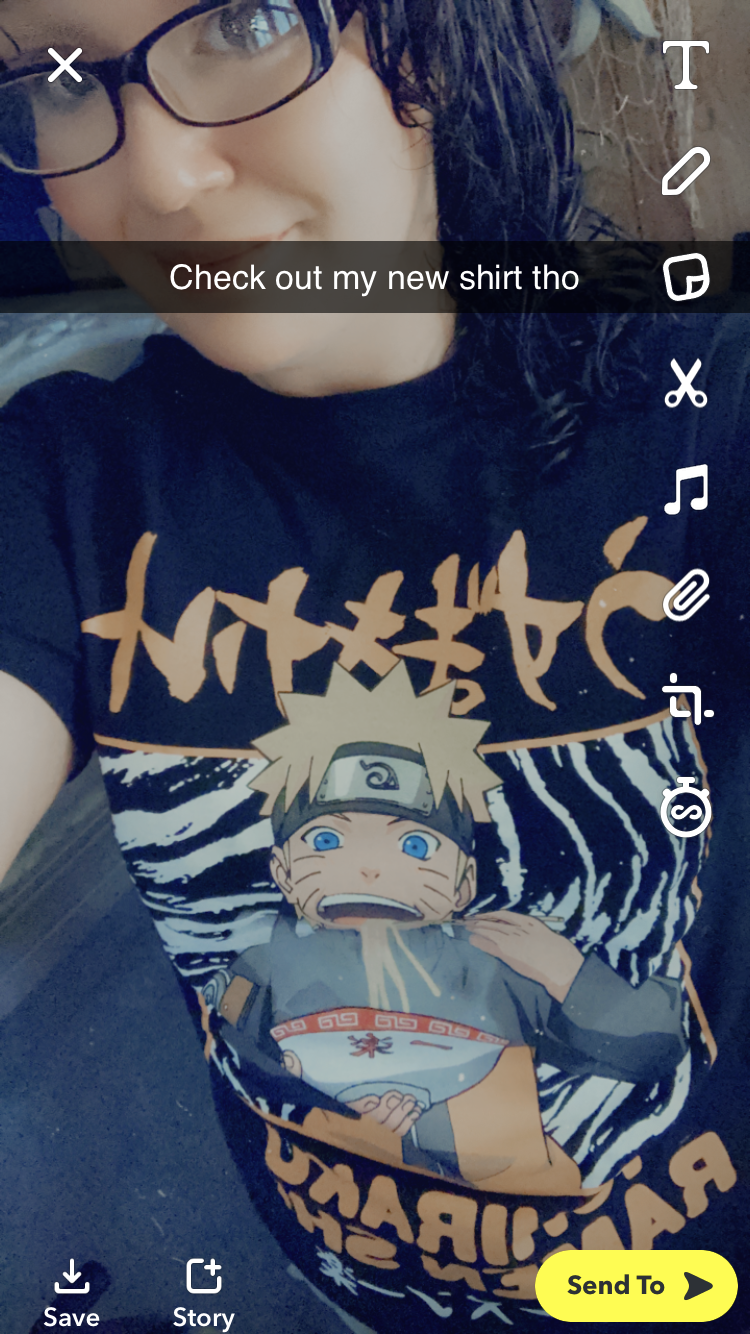
Task: Open the pencil drawing tool
Action: point(686,171)
